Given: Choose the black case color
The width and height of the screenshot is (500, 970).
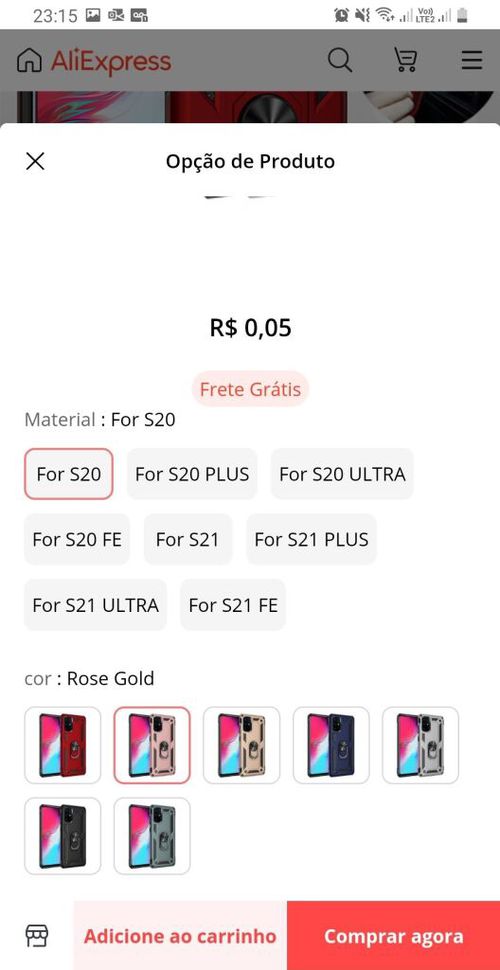Looking at the screenshot, I should (x=62, y=836).
